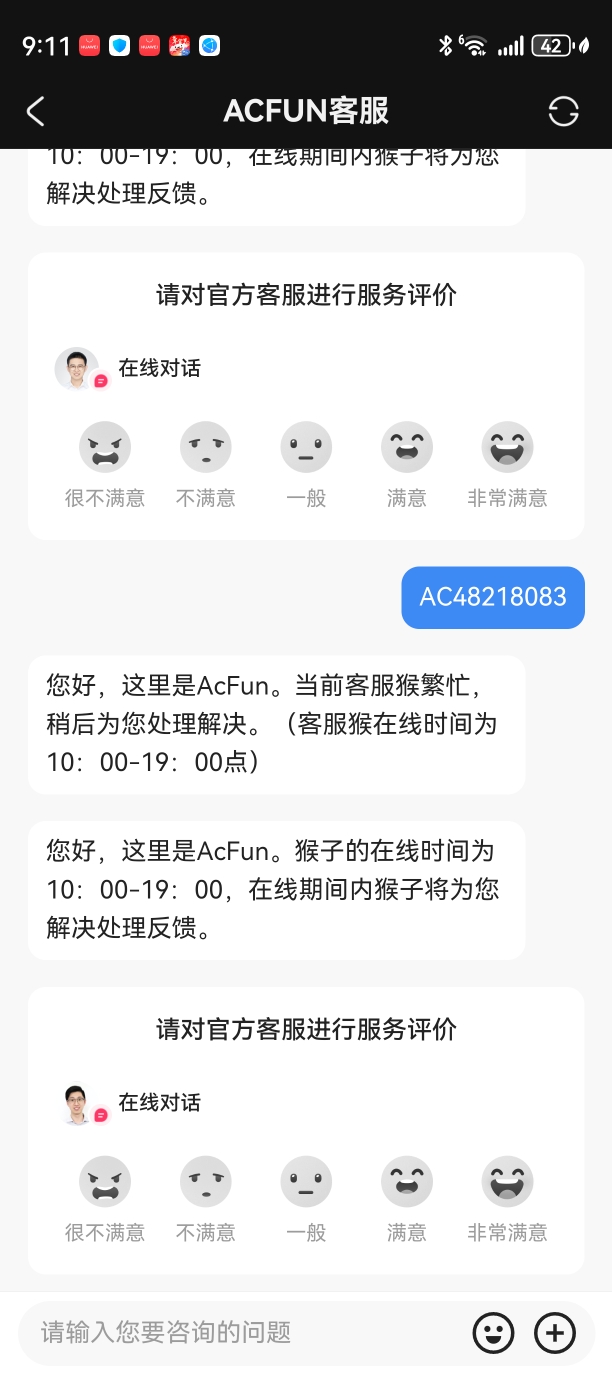Choose 不满意 in the last rating card

(x=206, y=1182)
